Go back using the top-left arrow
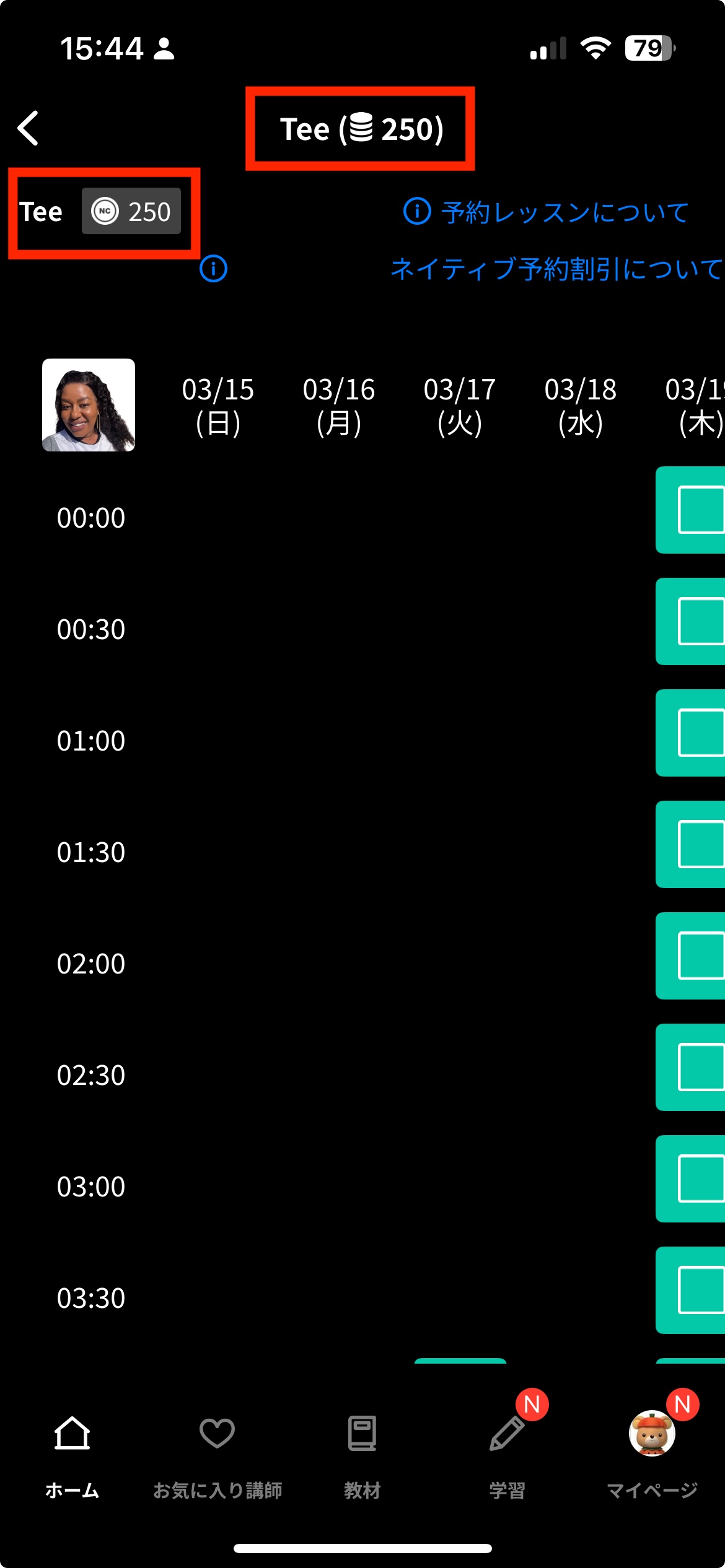Image resolution: width=725 pixels, height=1568 pixels. (x=29, y=128)
